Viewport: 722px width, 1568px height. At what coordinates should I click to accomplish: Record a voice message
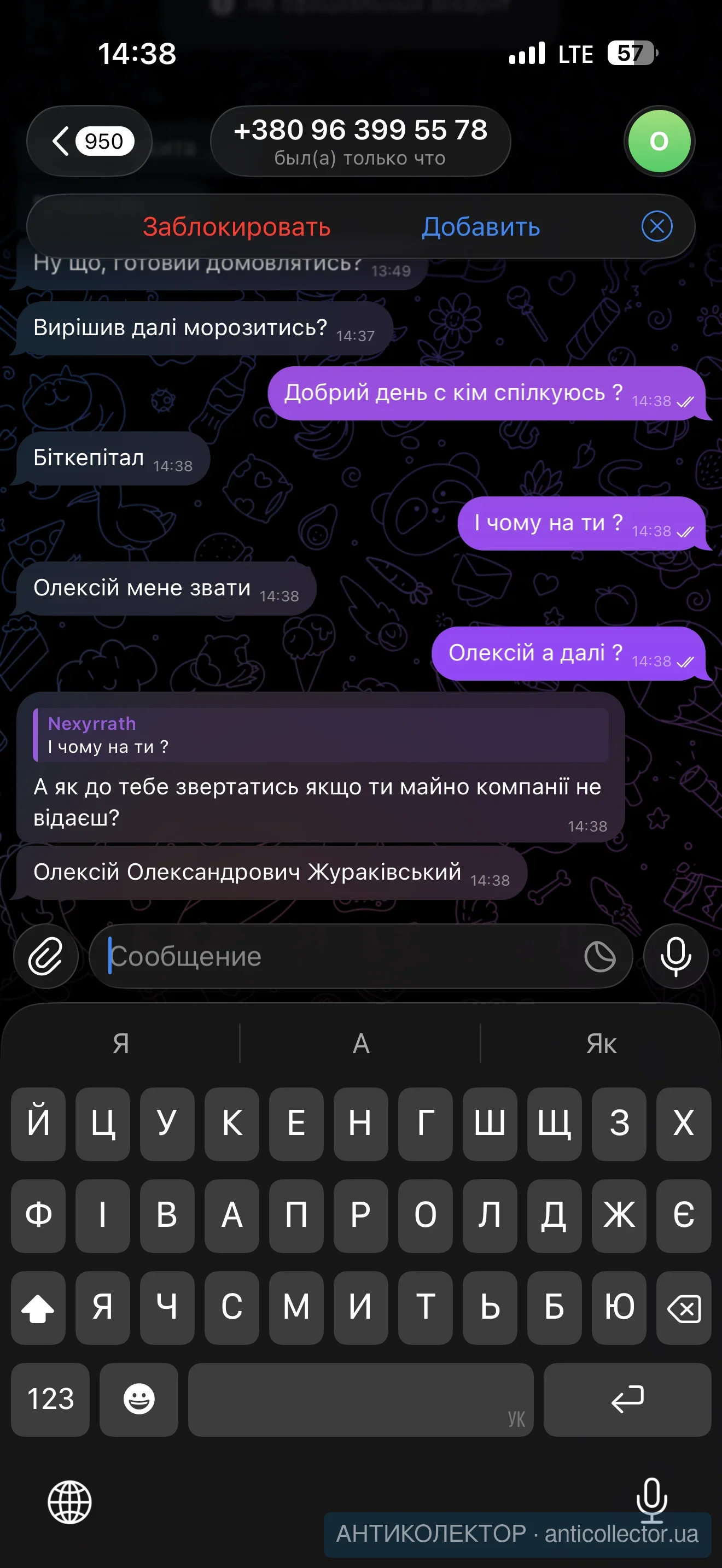[x=675, y=956]
